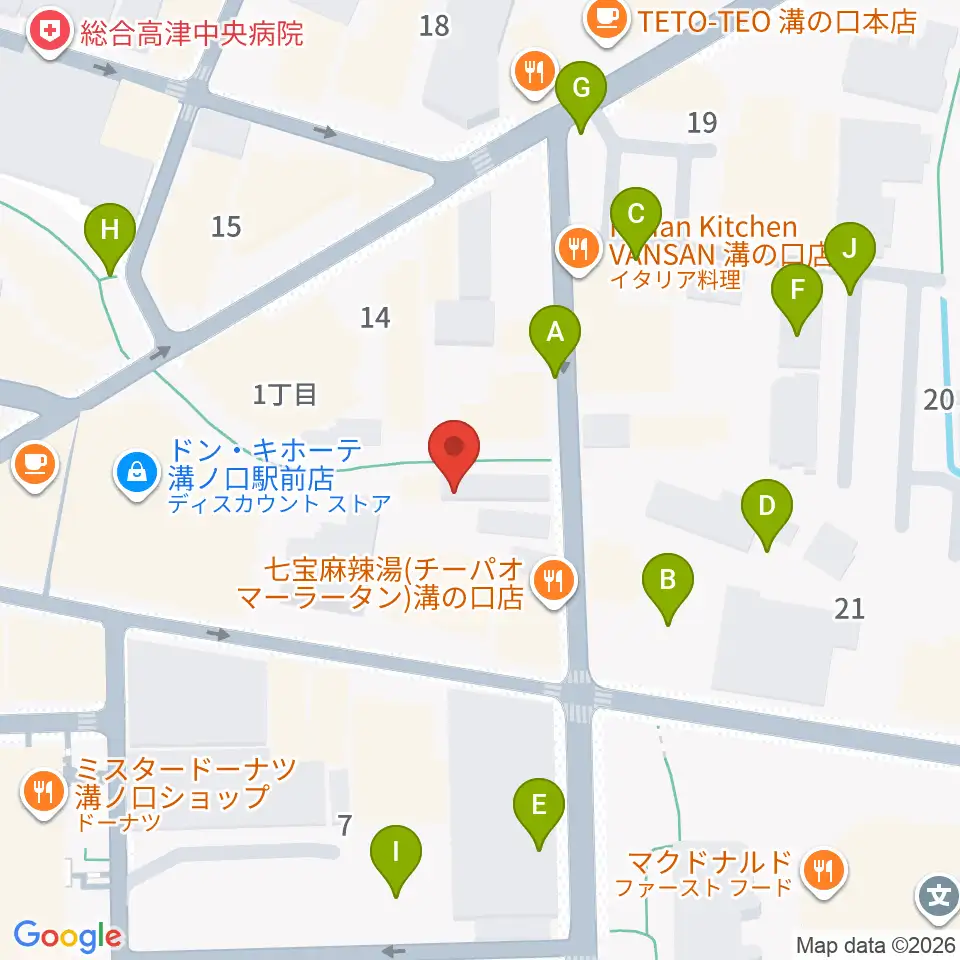Tap the green marker labeled J
Image resolution: width=960 pixels, height=960 pixels.
click(850, 258)
